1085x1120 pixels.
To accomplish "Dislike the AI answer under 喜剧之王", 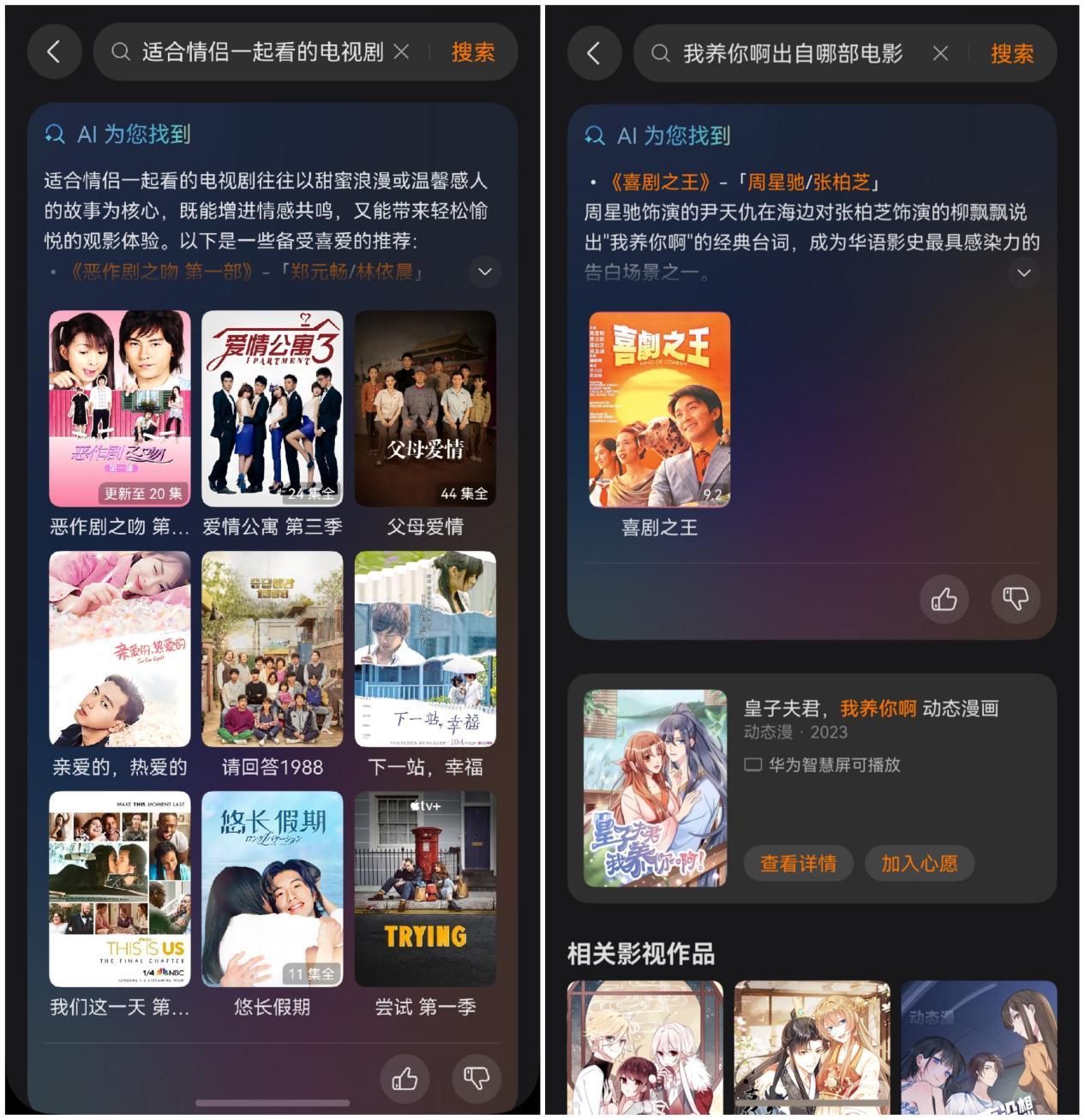I will 1015,598.
